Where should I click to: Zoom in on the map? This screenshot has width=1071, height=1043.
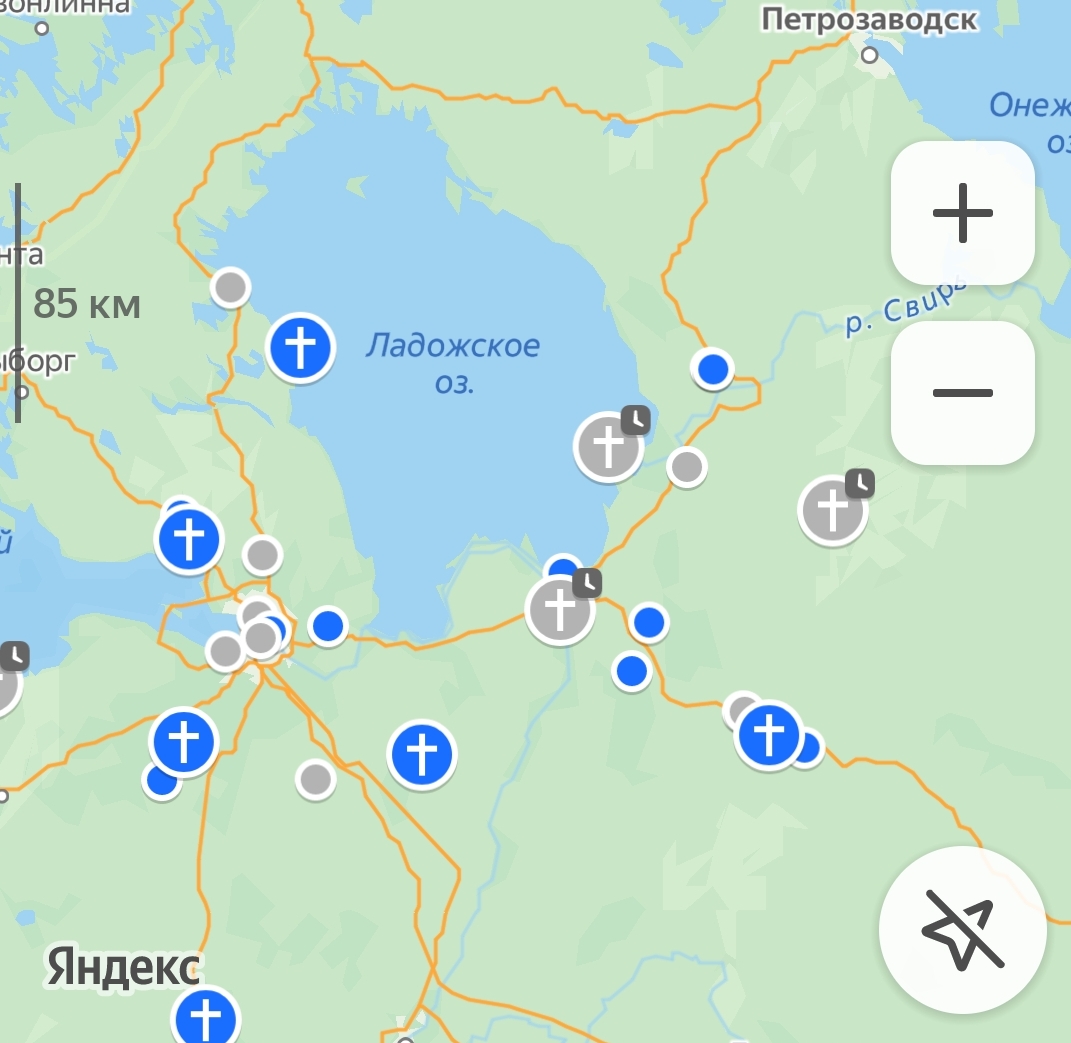coord(962,213)
